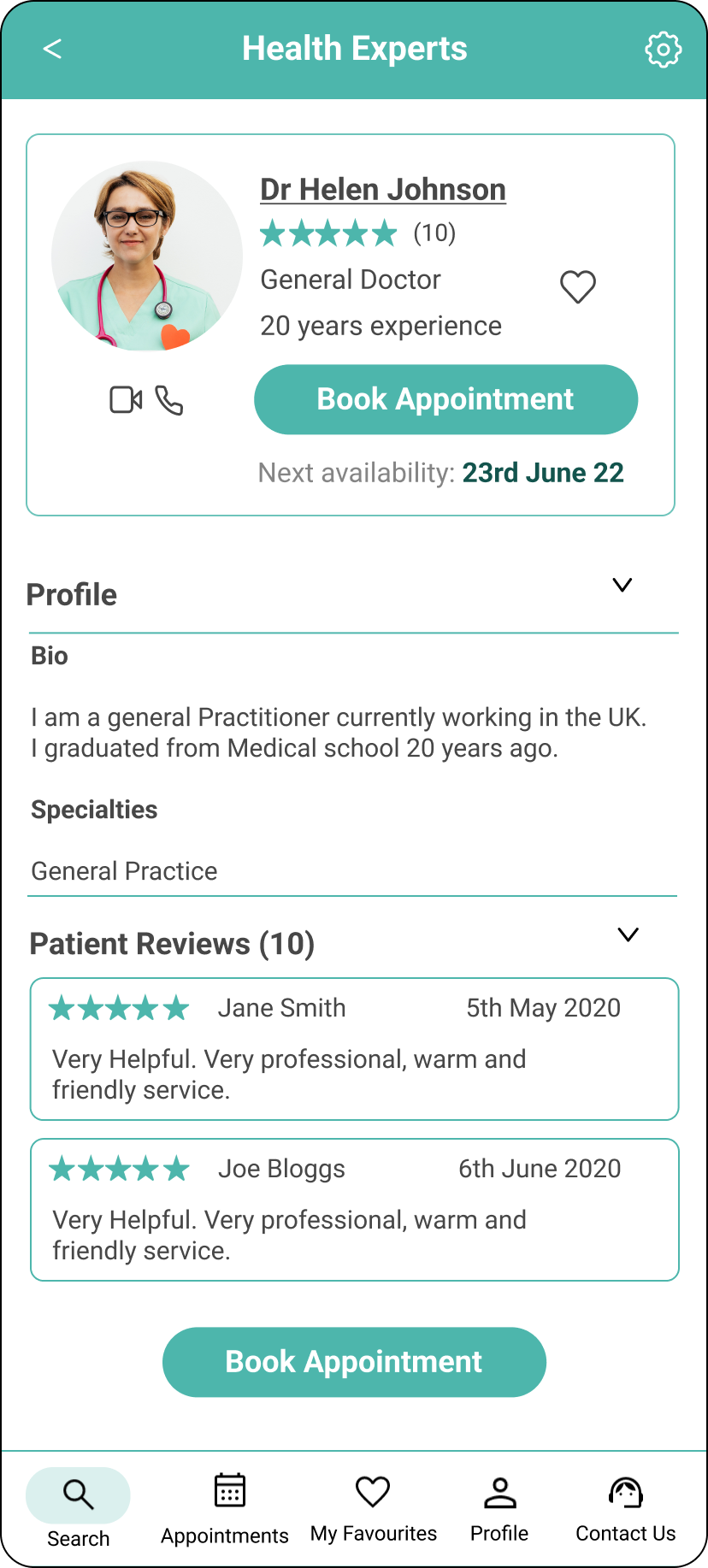Go to the Profile tab
Viewport: 708px width, 1568px height.
pyautogui.click(x=499, y=1508)
